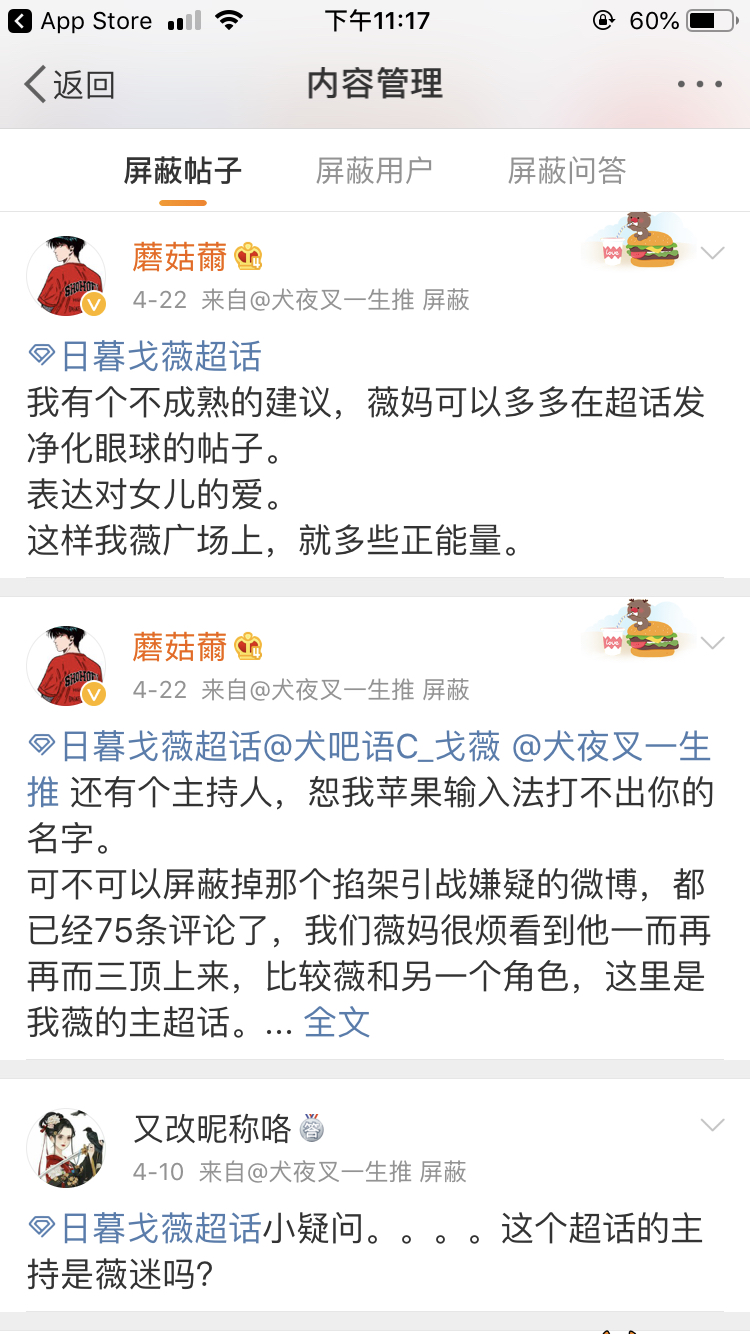Expand chevron on 蘑菇蘭's post about 净化眼球
Image resolution: width=750 pixels, height=1334 pixels.
coord(712,254)
